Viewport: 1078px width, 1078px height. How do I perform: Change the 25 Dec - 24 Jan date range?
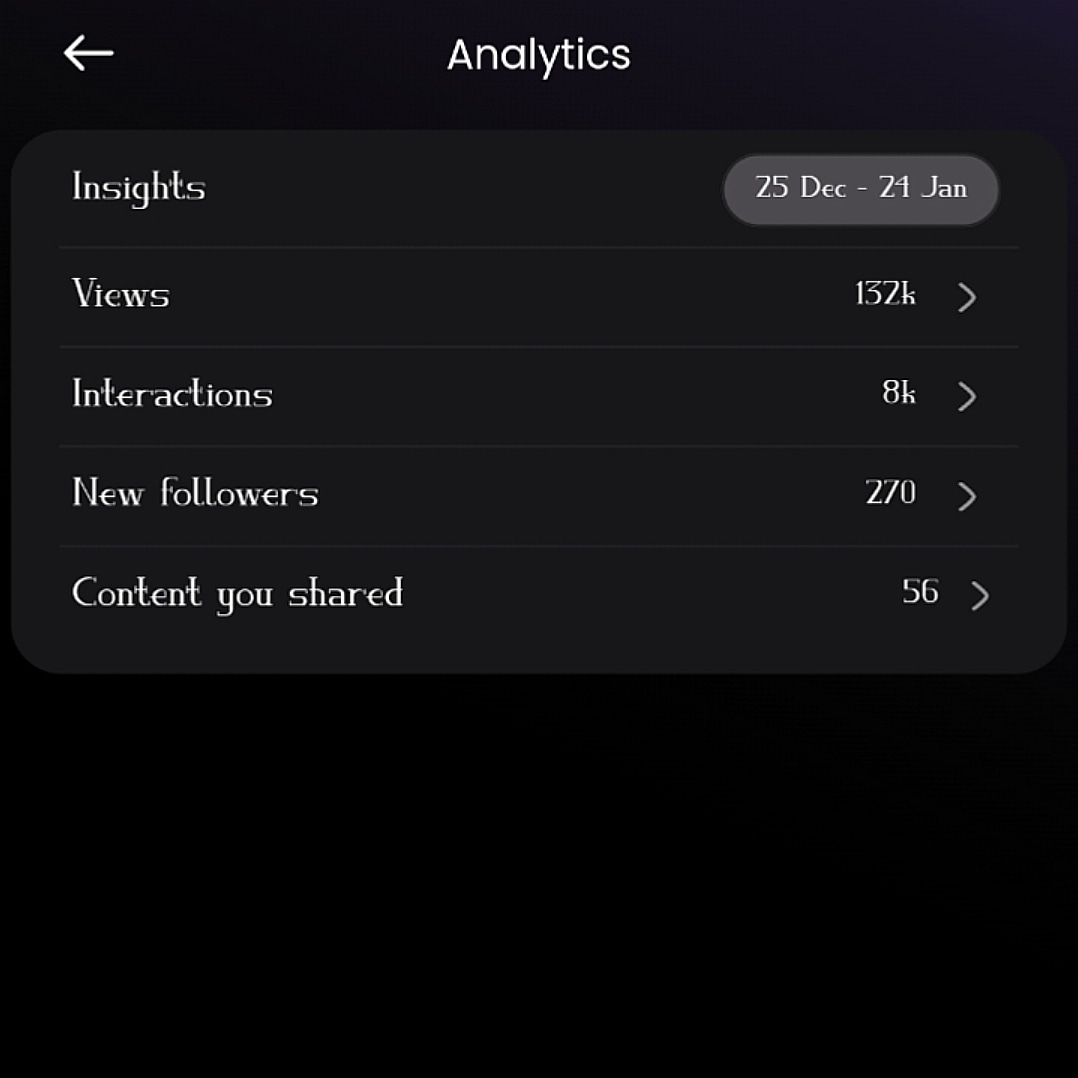click(x=860, y=189)
